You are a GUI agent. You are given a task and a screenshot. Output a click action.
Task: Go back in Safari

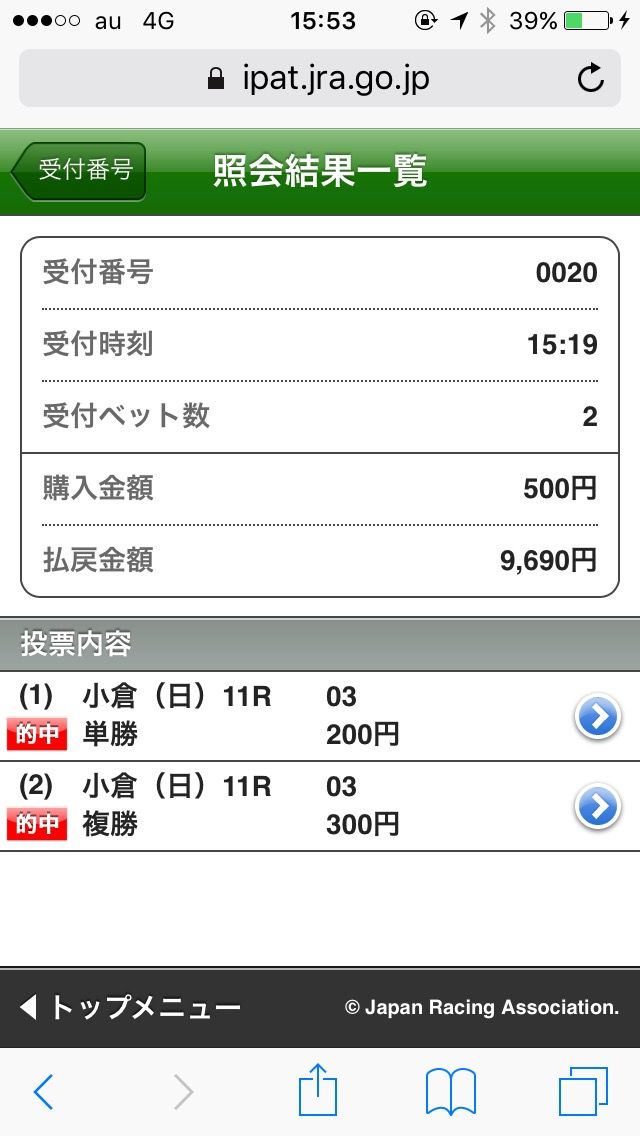[43, 1092]
